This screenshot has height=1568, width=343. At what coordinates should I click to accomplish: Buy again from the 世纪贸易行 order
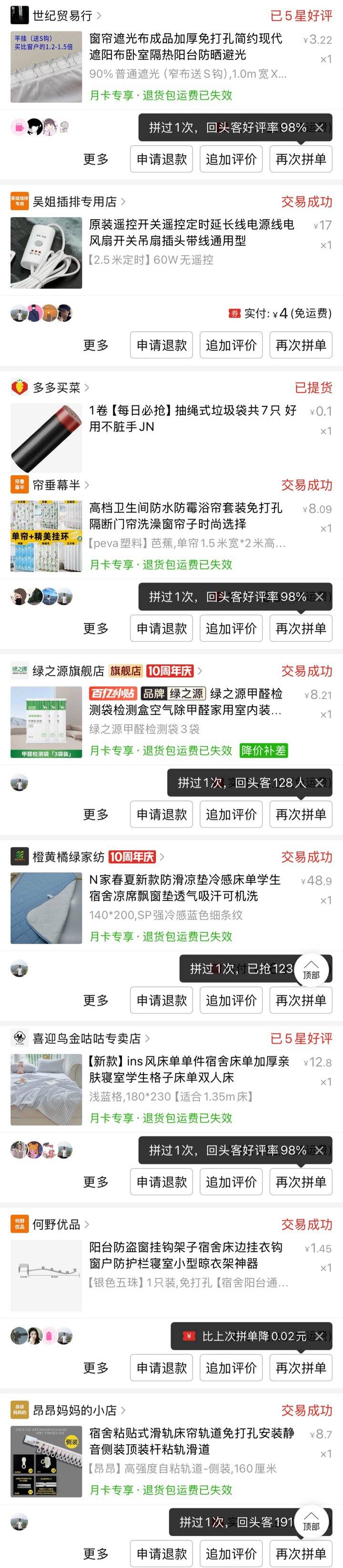coord(300,159)
